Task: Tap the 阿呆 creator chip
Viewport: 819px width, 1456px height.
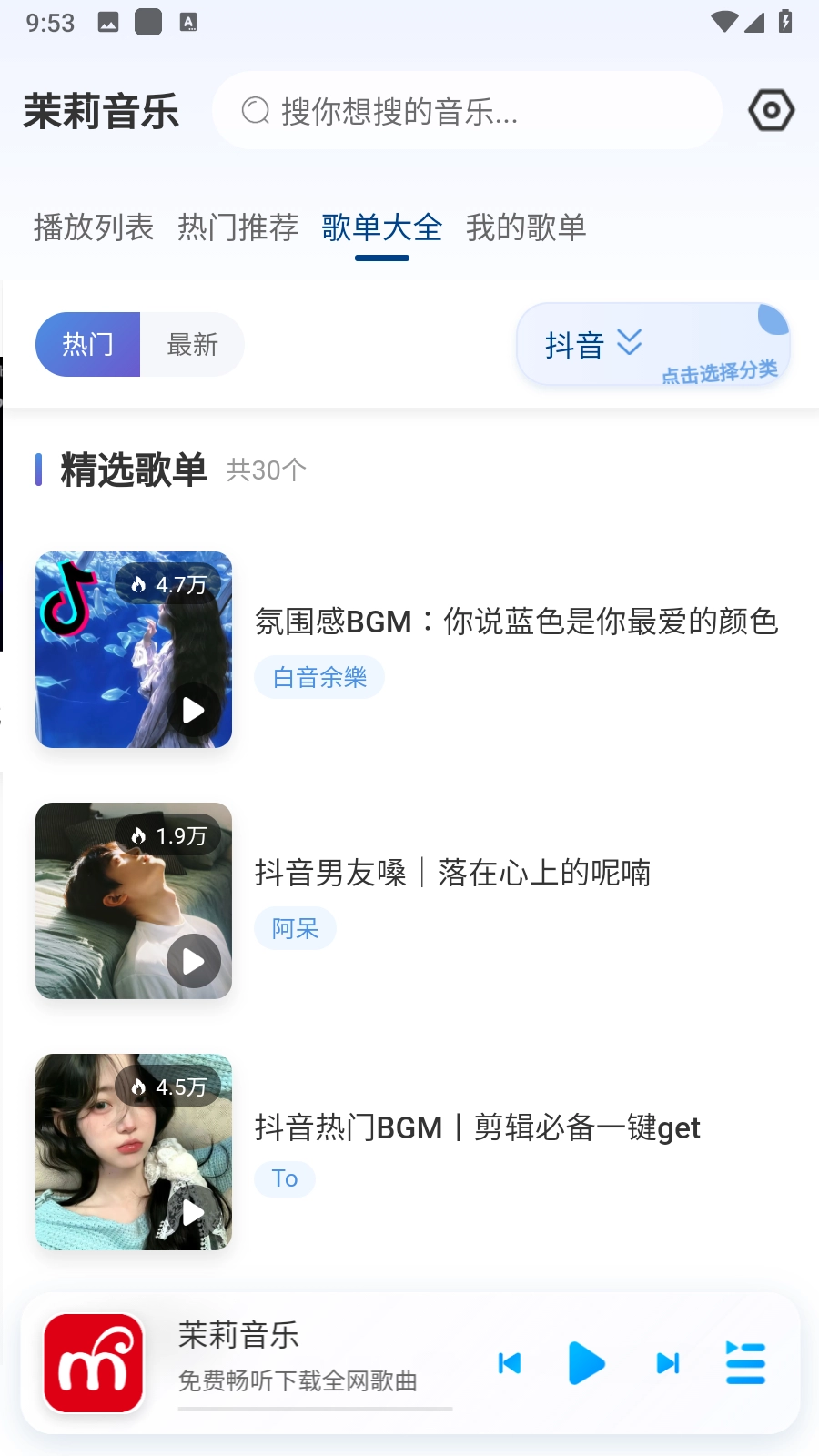Action: 295,929
